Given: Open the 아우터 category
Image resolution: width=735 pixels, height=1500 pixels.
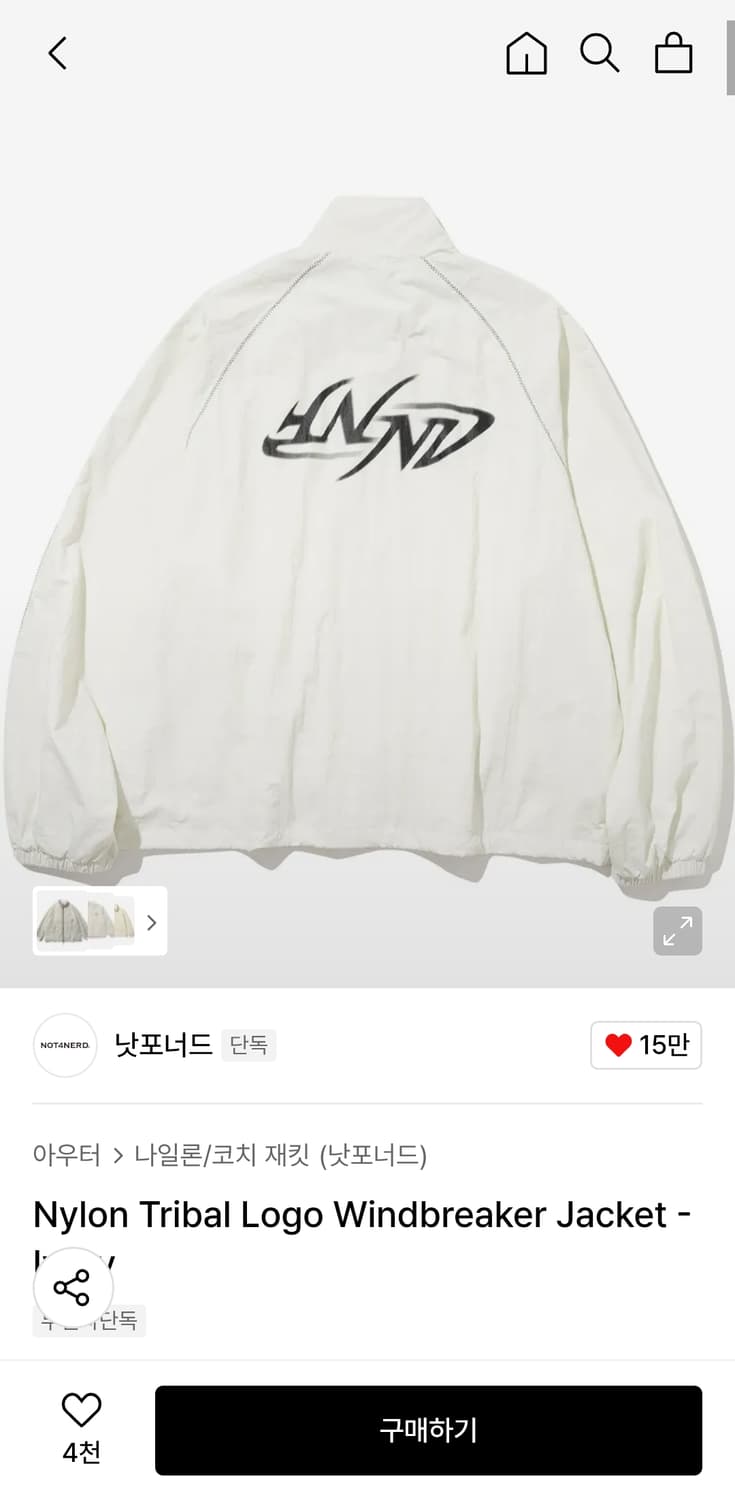Looking at the screenshot, I should [x=65, y=1154].
